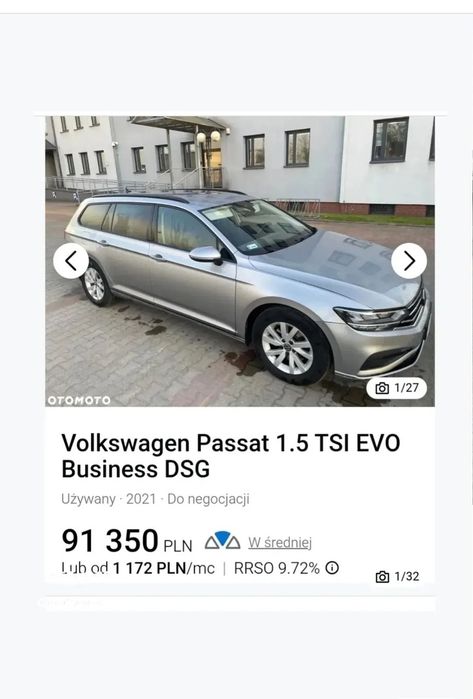Open the RRSO 9.72% info icon

332,567
